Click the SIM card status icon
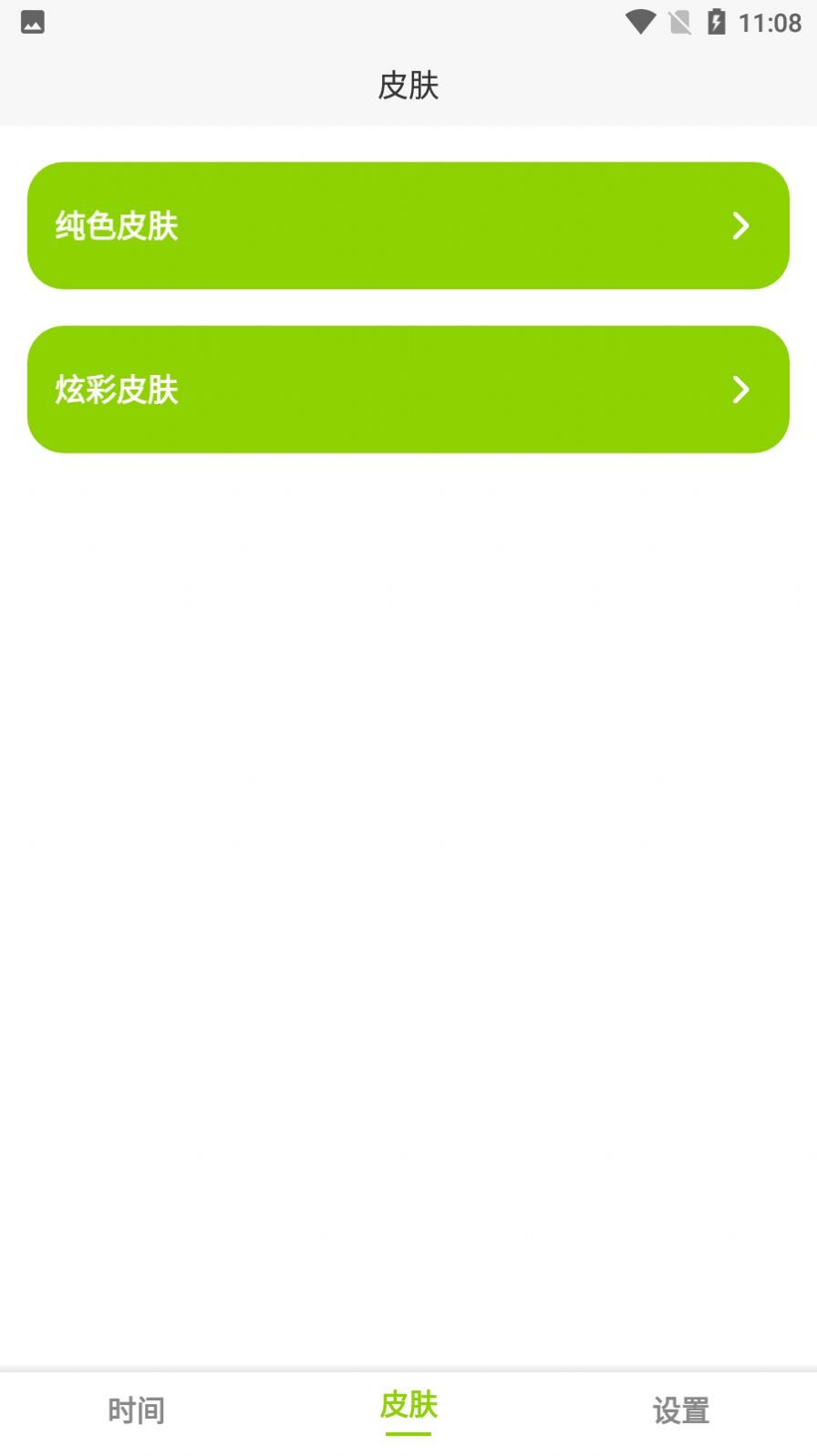Viewport: 817px width, 1456px height. coord(682,23)
